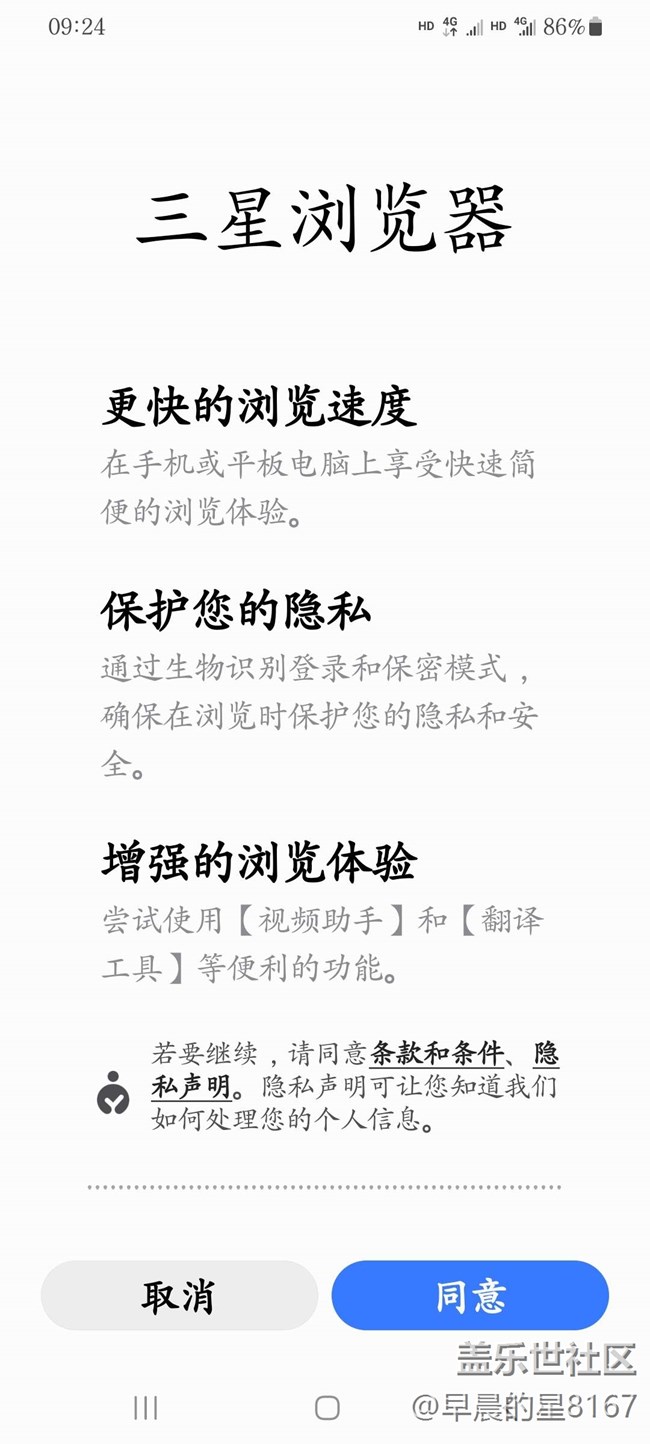Tap the 同意 button to agree

(470, 1295)
